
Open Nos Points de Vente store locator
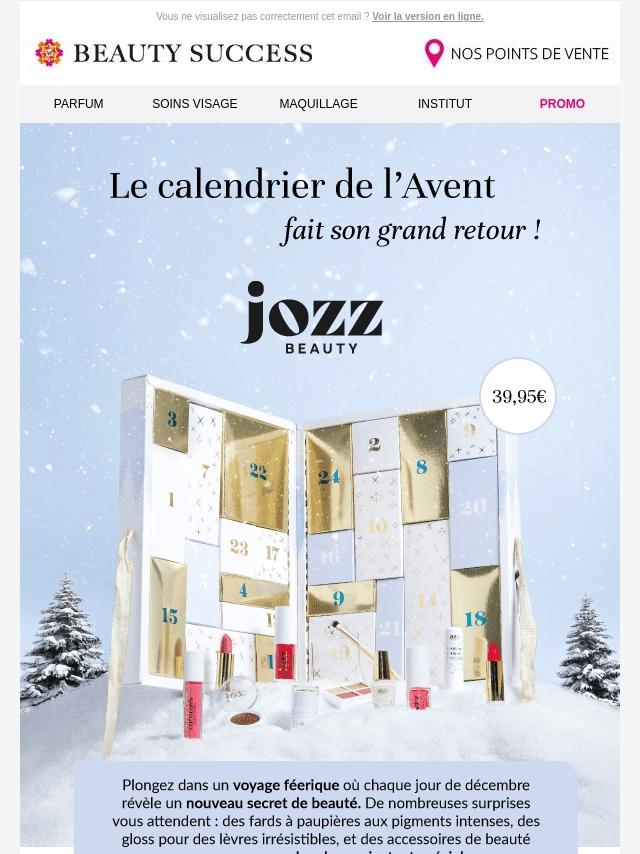(x=516, y=54)
